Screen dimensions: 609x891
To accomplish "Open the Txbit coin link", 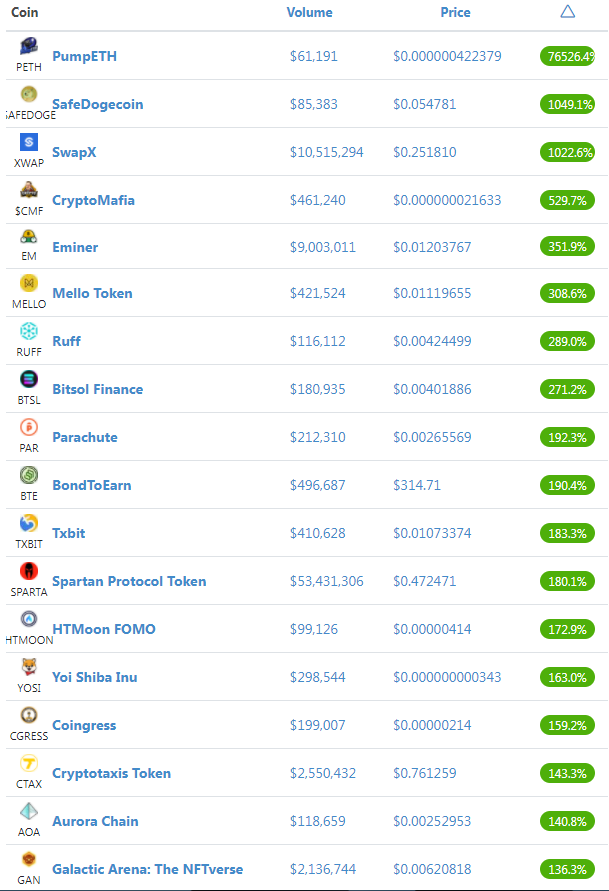I will pyautogui.click(x=69, y=533).
